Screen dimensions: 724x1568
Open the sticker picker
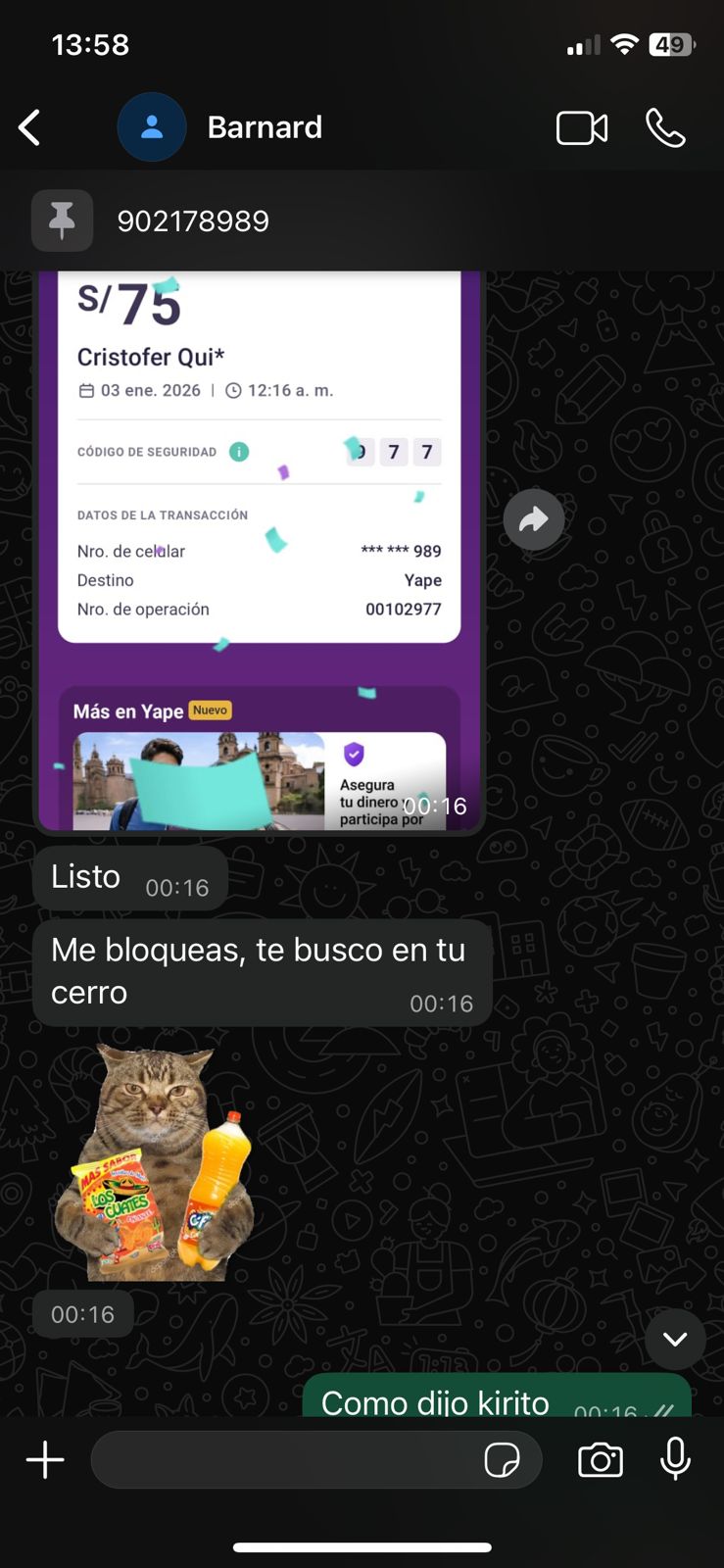pyautogui.click(x=503, y=1460)
